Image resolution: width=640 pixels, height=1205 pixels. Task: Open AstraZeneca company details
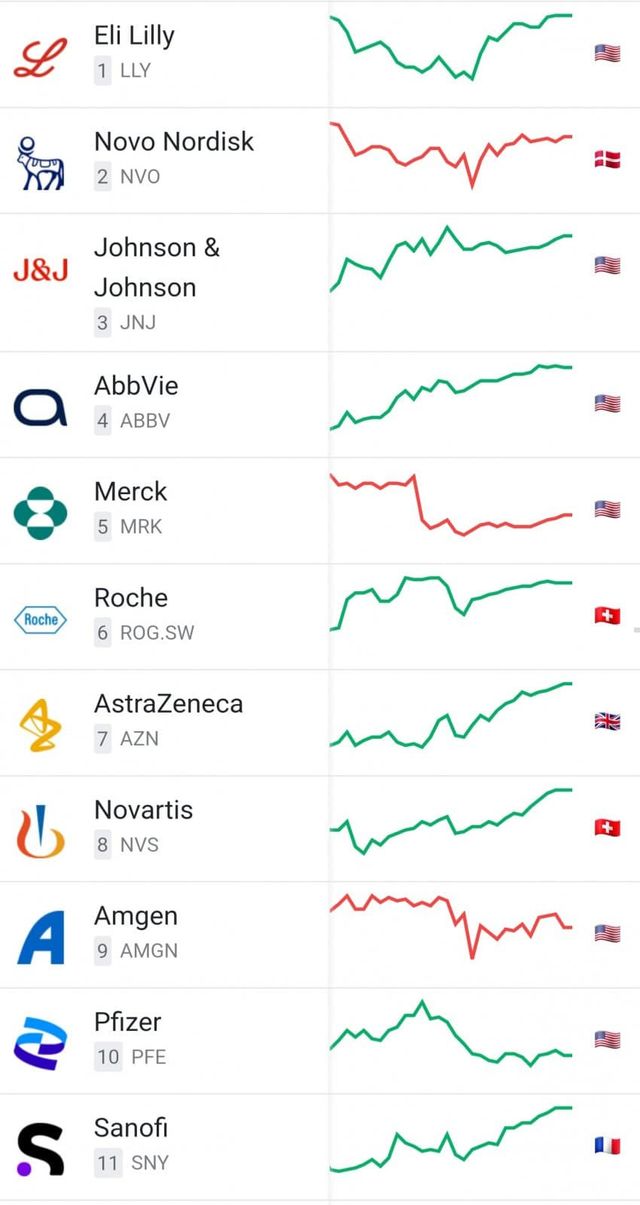(320, 722)
